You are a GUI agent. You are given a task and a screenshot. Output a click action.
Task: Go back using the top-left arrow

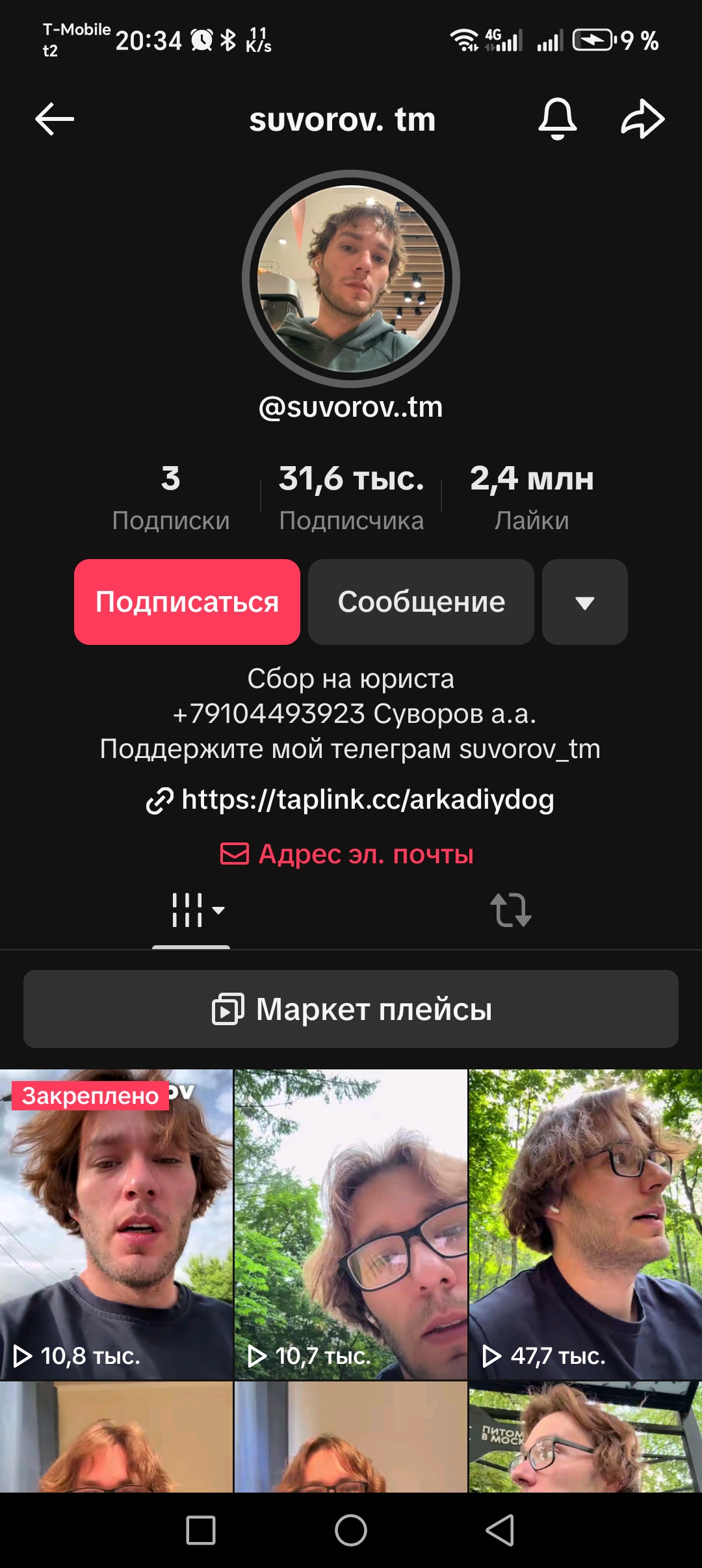55,119
